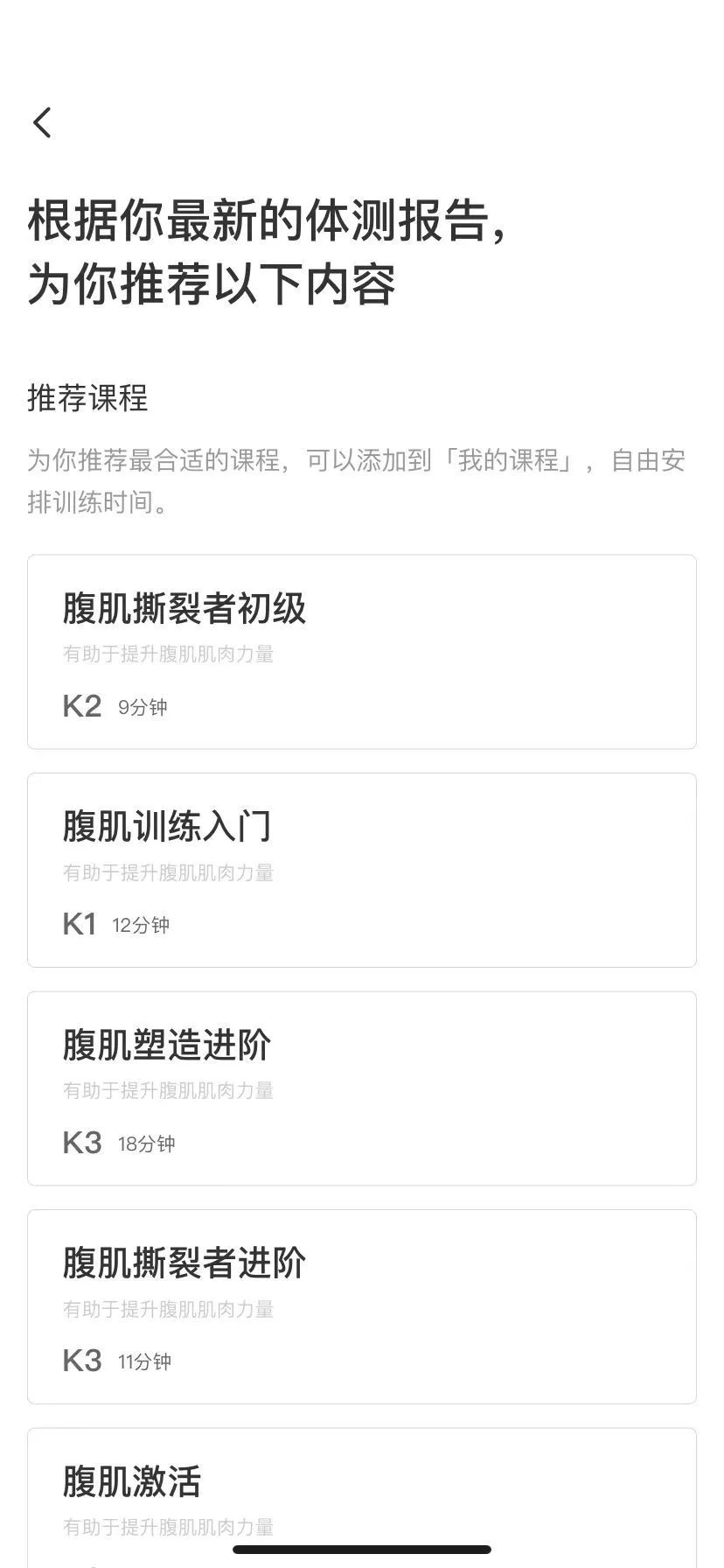The height and width of the screenshot is (1568, 724).
Task: View the 腹肌塑造进阶 course
Action: pos(361,1088)
